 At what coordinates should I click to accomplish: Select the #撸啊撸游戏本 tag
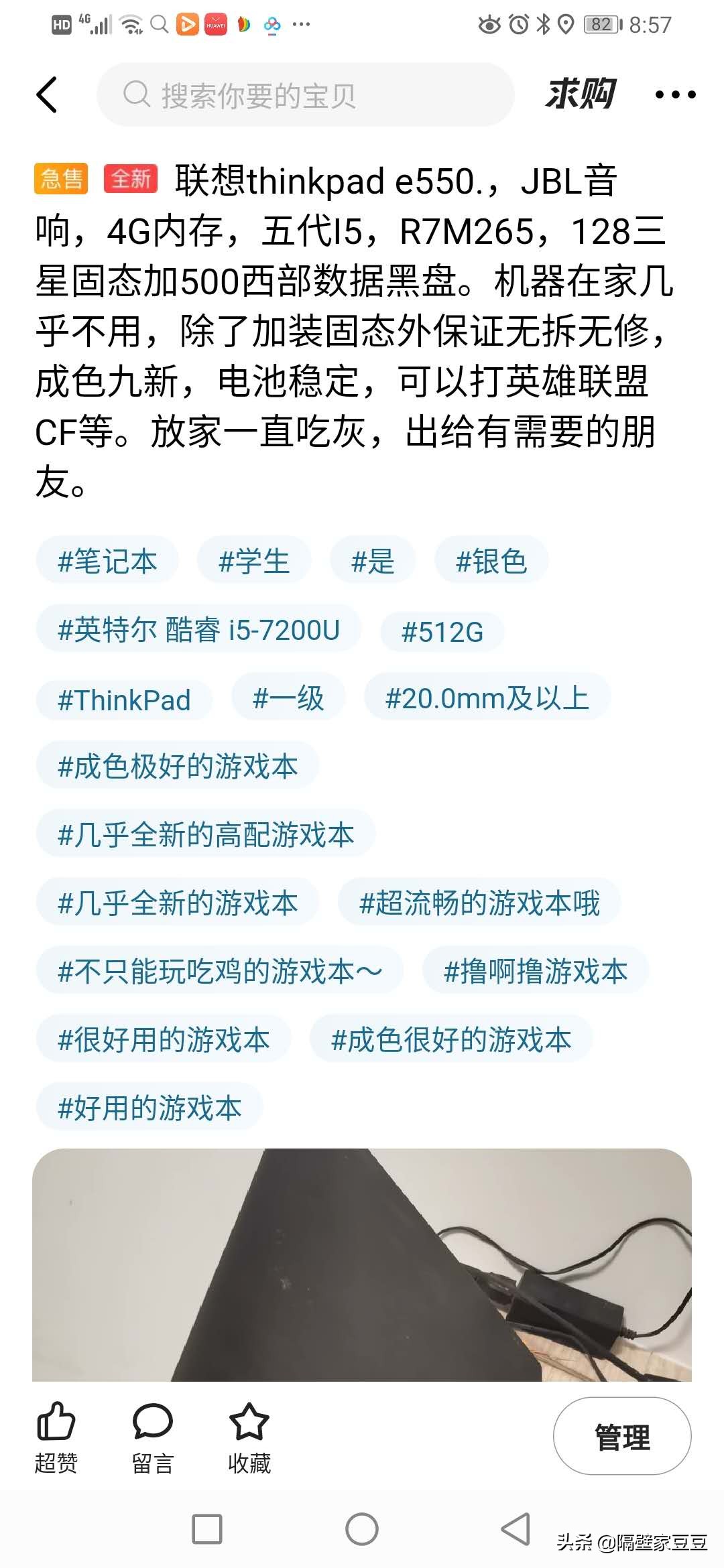click(536, 971)
